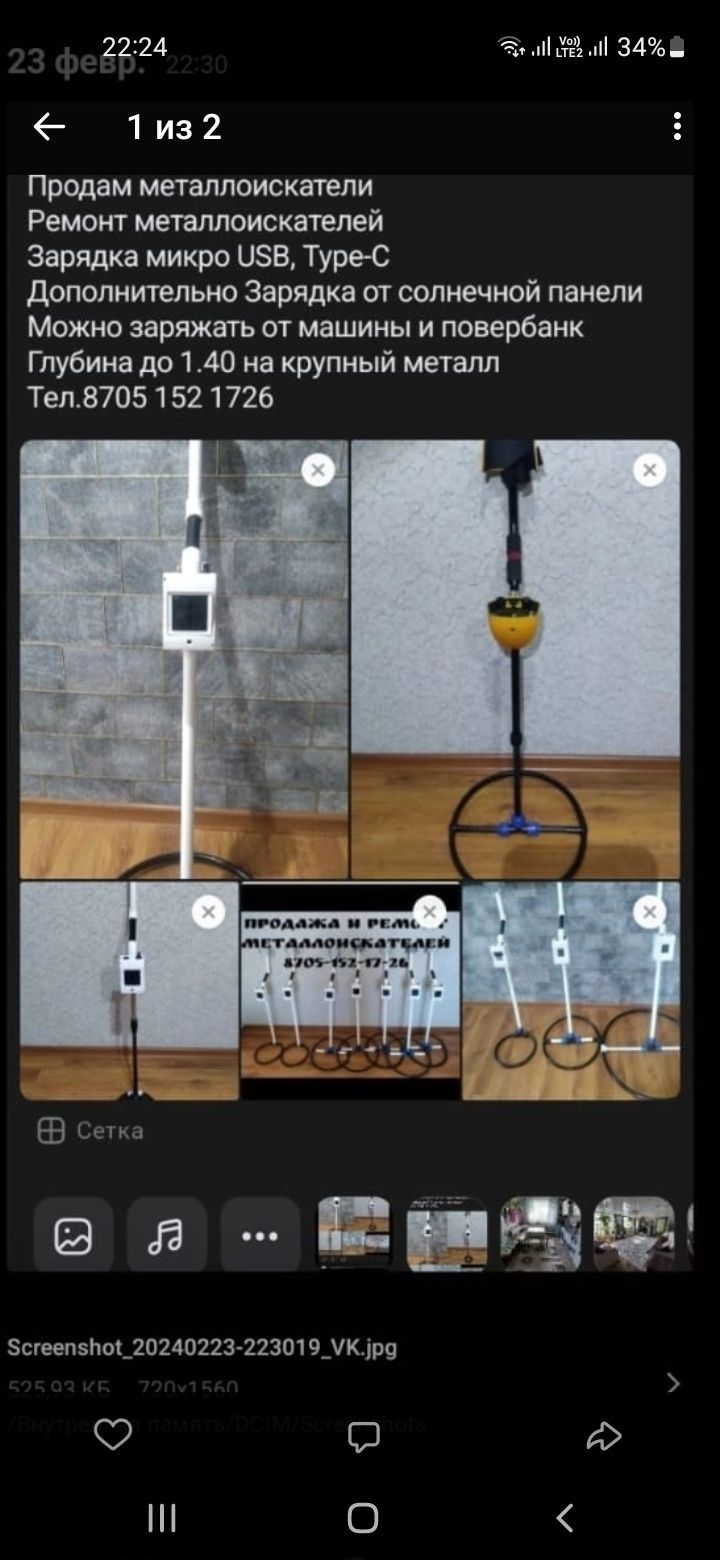This screenshot has height=1560, width=720.
Task: Open the comment icon at the bottom
Action: 363,1436
